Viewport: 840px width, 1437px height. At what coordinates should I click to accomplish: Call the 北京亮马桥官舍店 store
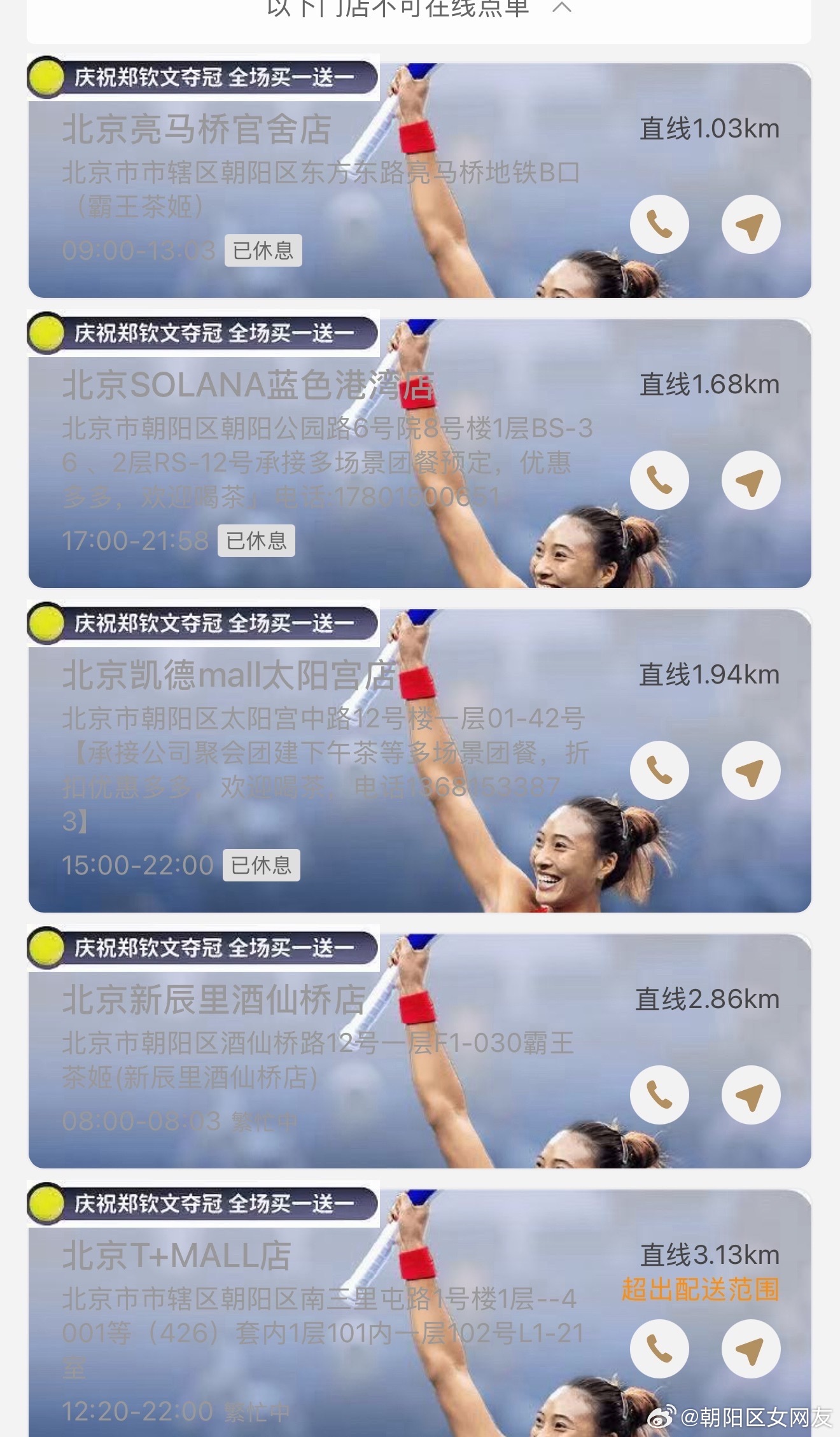[659, 224]
